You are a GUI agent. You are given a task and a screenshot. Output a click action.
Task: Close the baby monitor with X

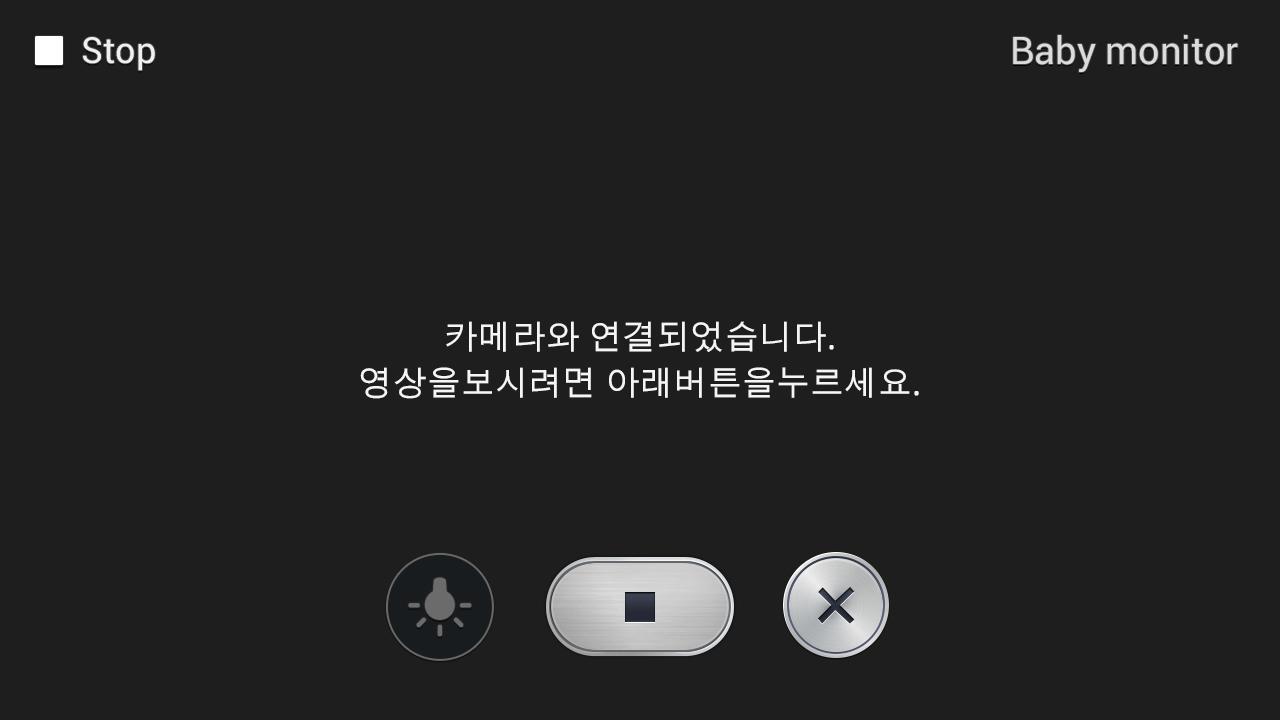click(835, 605)
